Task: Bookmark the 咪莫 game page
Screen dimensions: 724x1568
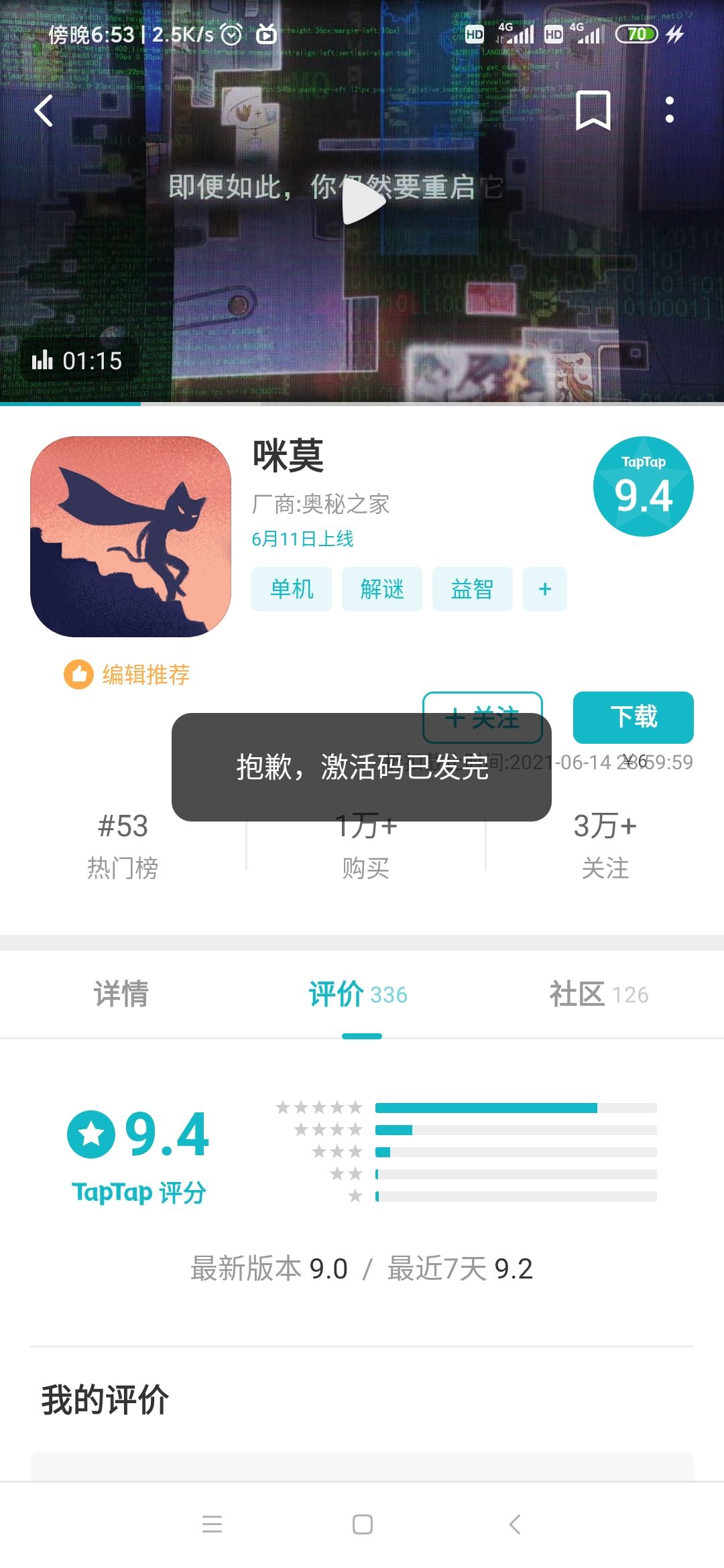Action: (593, 111)
